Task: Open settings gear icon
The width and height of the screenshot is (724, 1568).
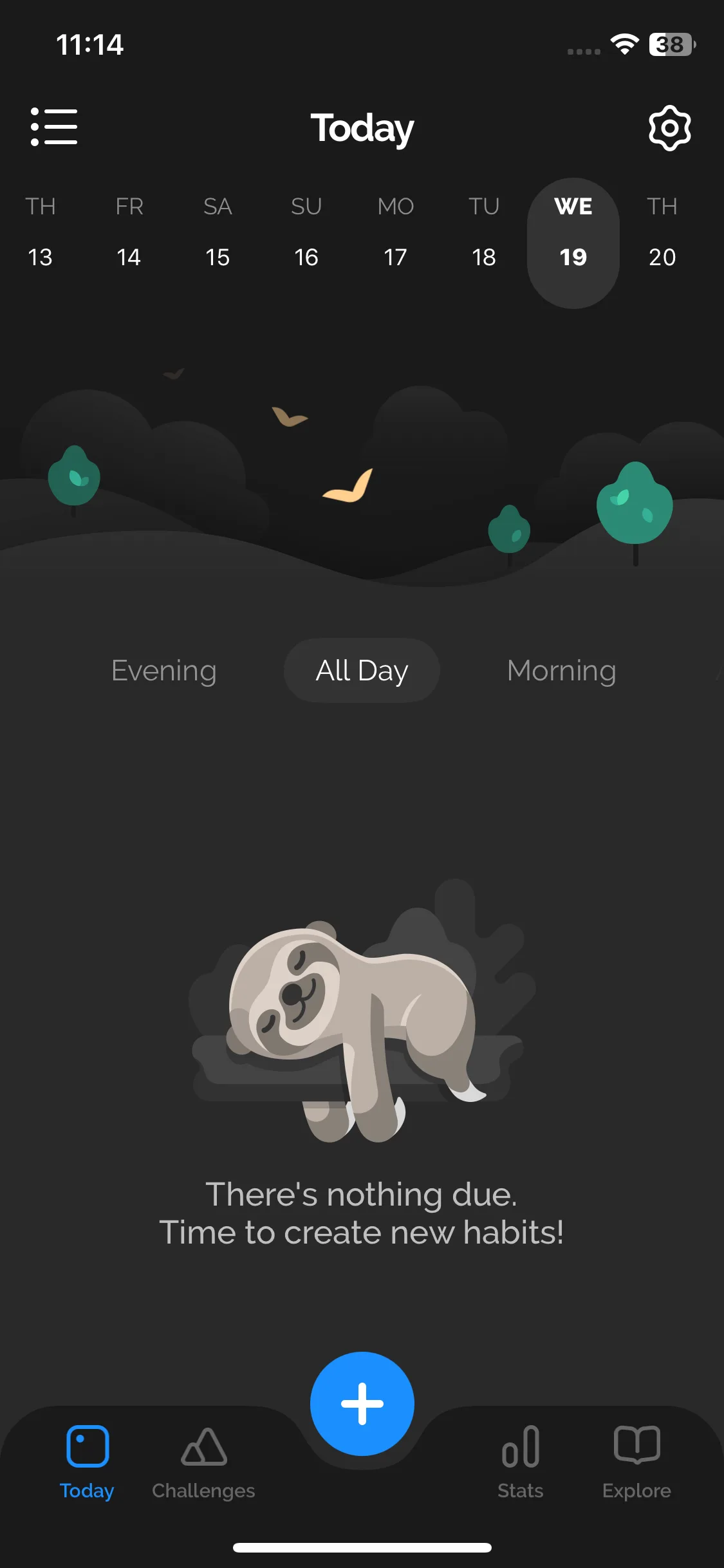Action: (x=669, y=128)
